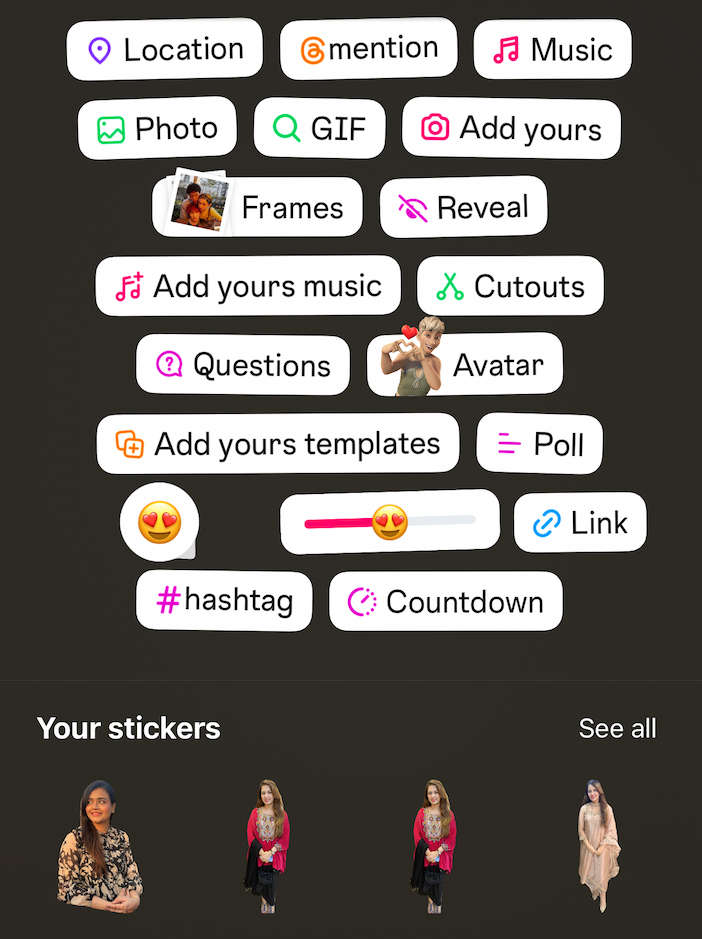Choose the Music sticker

(552, 49)
